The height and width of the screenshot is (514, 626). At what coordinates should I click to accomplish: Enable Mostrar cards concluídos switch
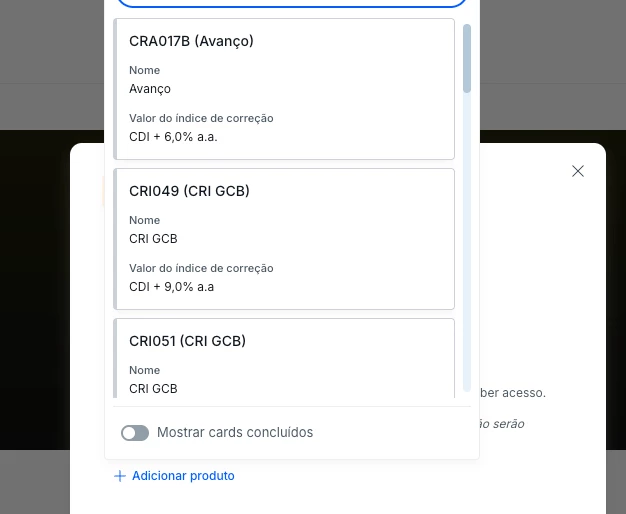135,433
